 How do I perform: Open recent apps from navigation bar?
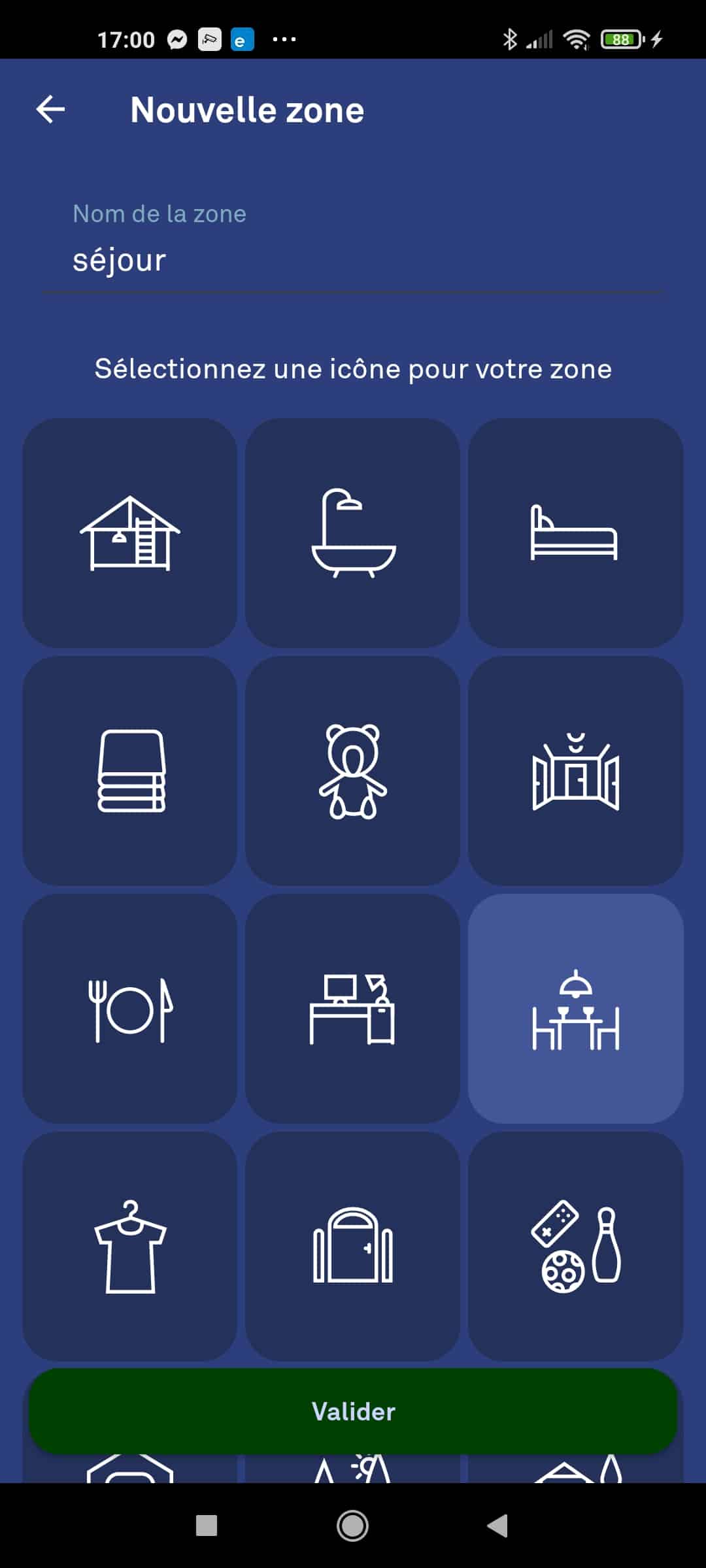coord(207,1526)
